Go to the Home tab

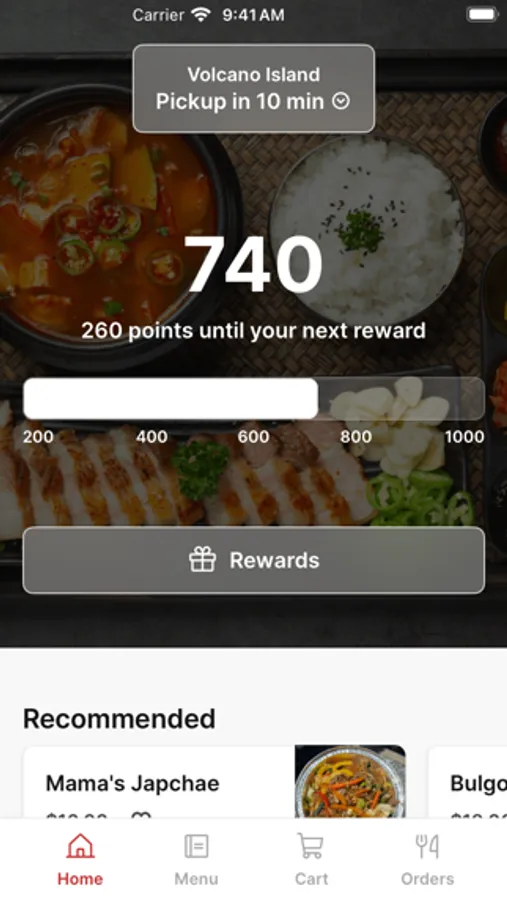click(x=80, y=859)
